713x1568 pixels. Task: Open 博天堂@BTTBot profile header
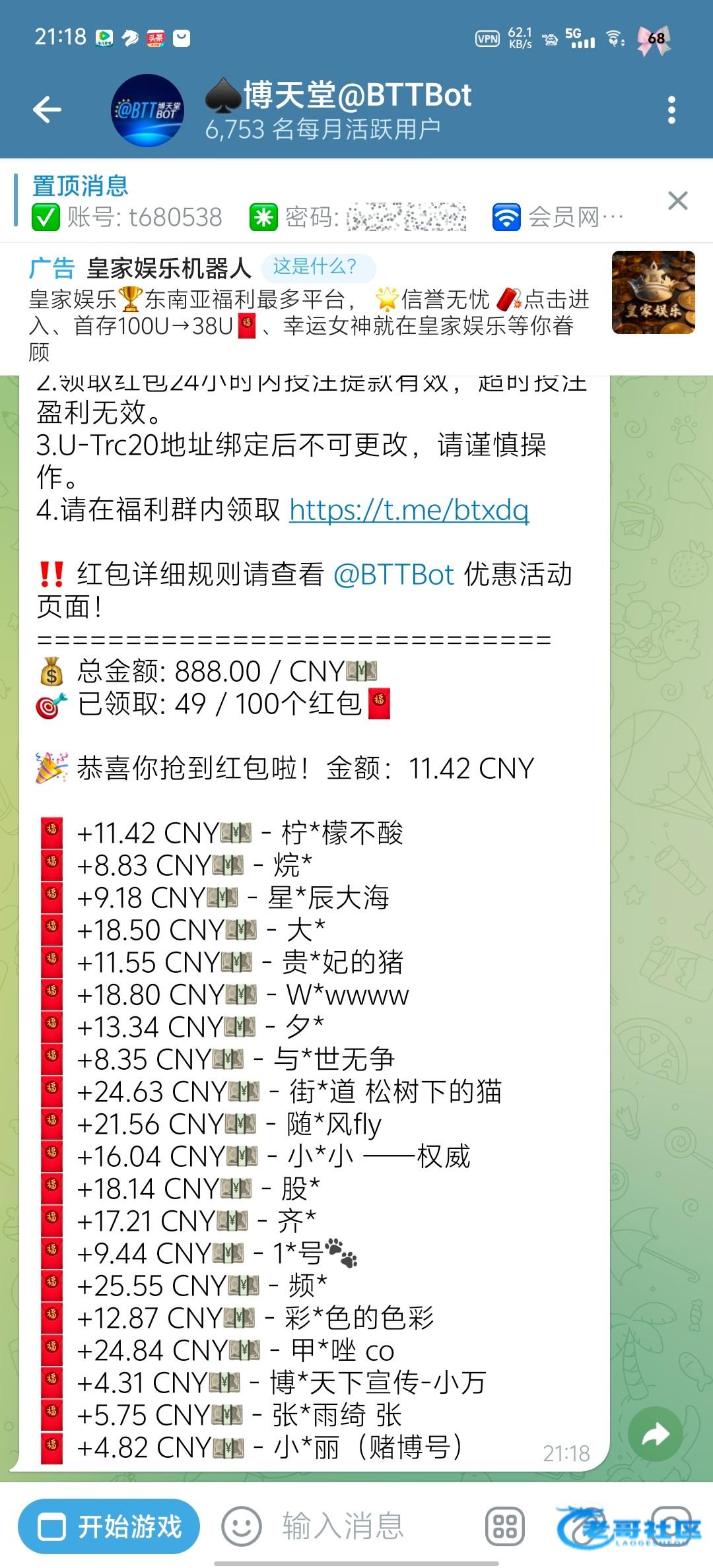[337, 110]
